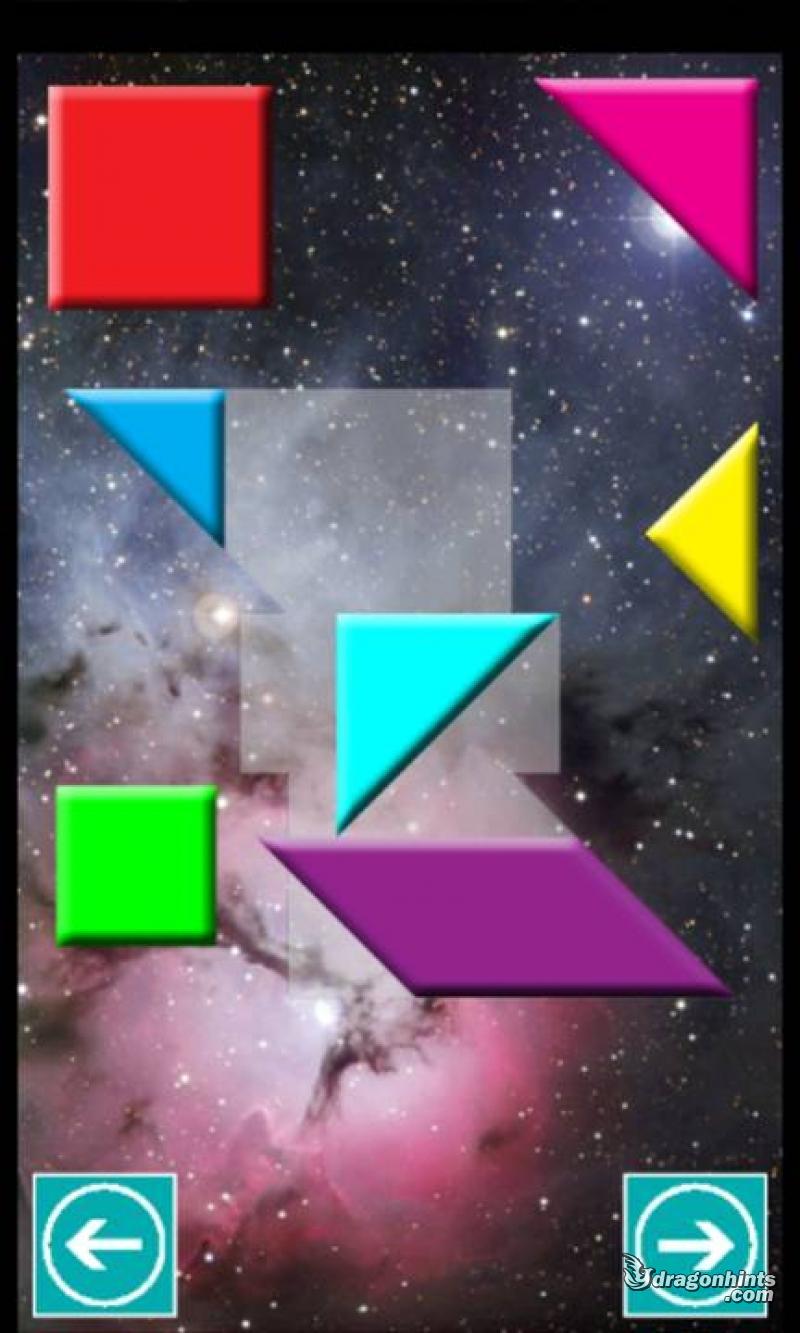Select the magenta large triangle piece
800x1333 pixels.
point(692,150)
